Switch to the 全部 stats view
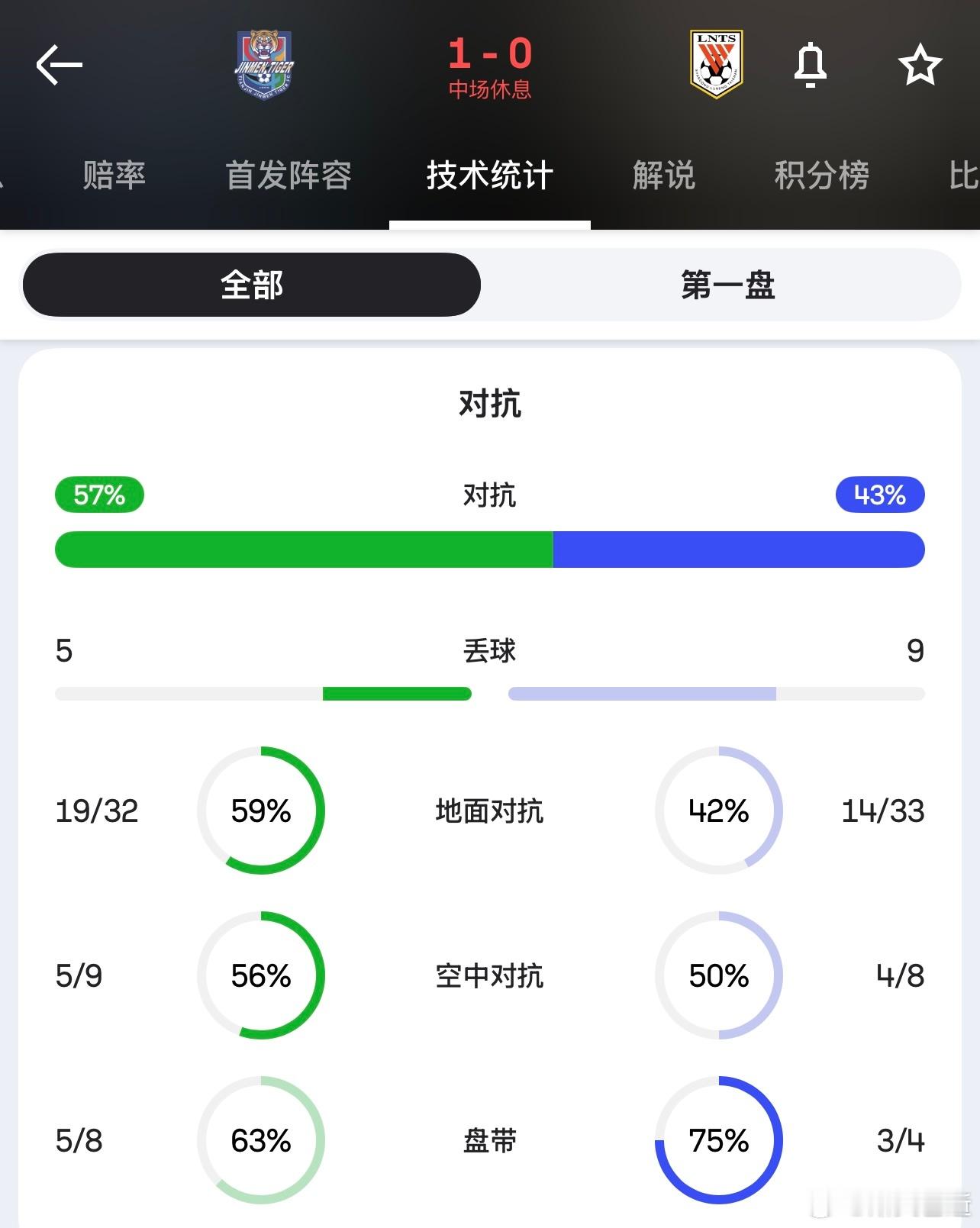Image resolution: width=980 pixels, height=1228 pixels. tap(251, 285)
